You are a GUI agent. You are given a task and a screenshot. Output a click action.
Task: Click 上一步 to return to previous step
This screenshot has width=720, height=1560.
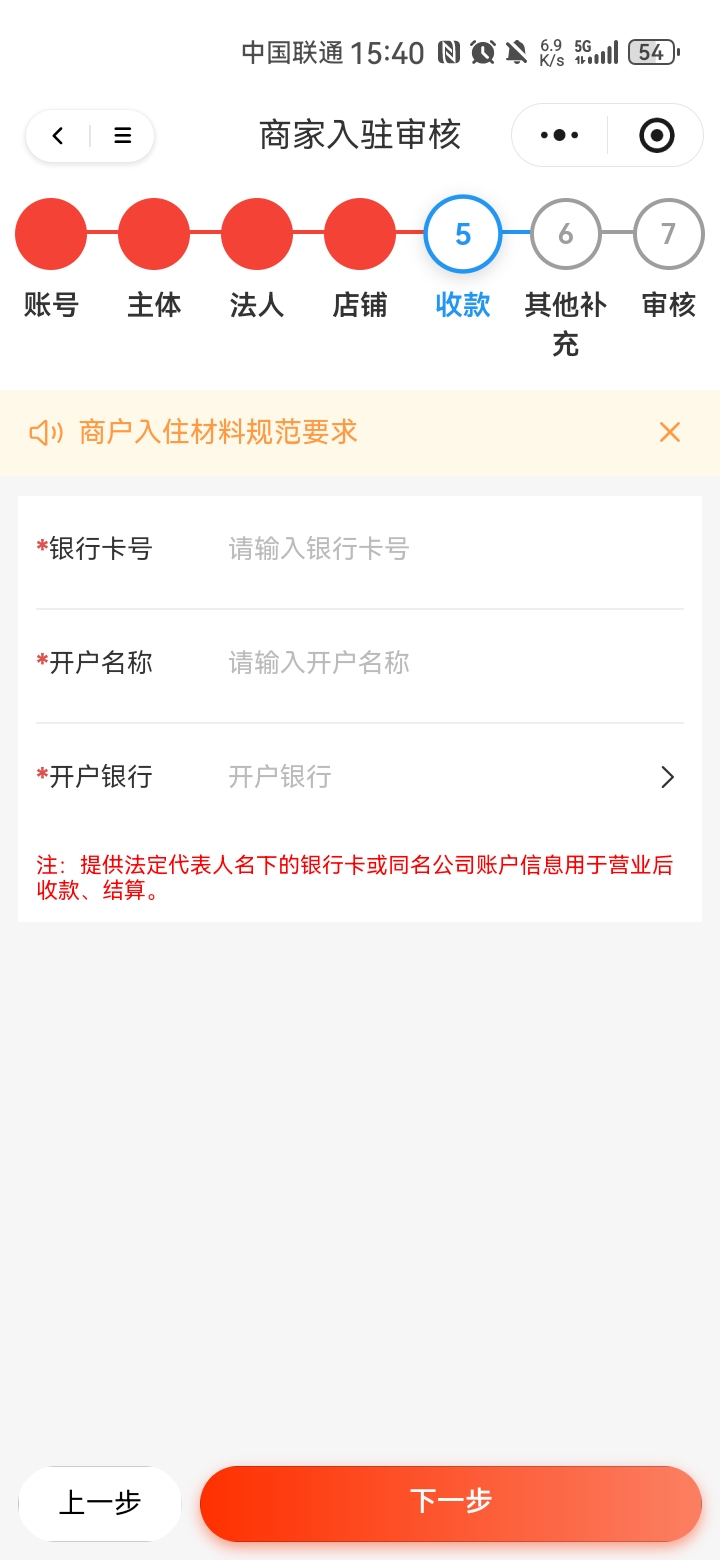(x=99, y=1502)
